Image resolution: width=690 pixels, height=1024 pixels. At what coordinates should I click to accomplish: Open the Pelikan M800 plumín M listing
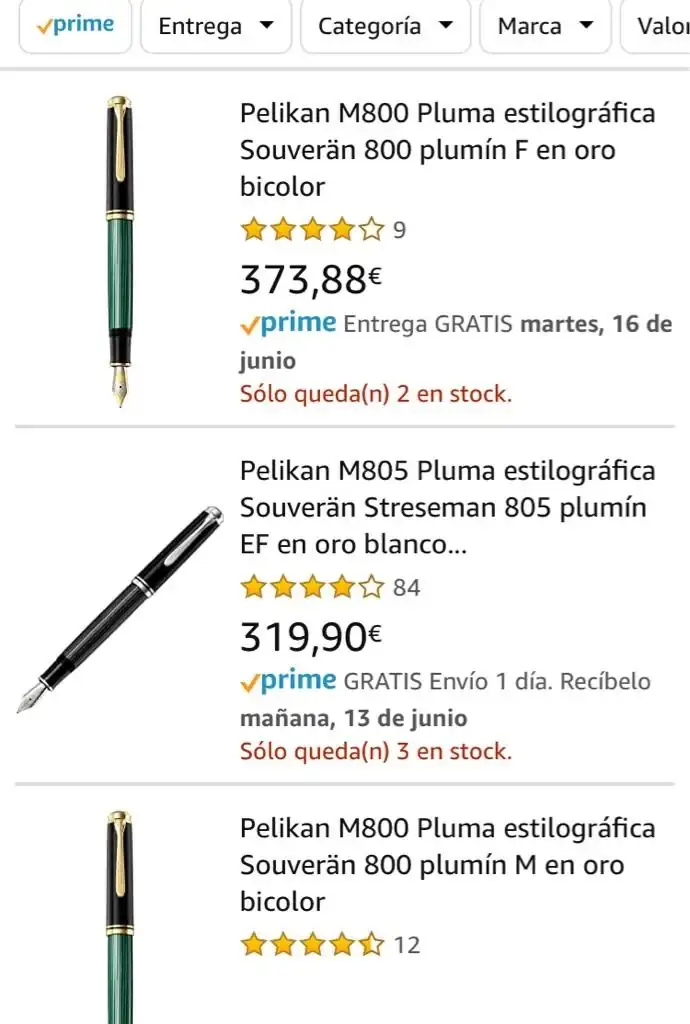(x=447, y=865)
